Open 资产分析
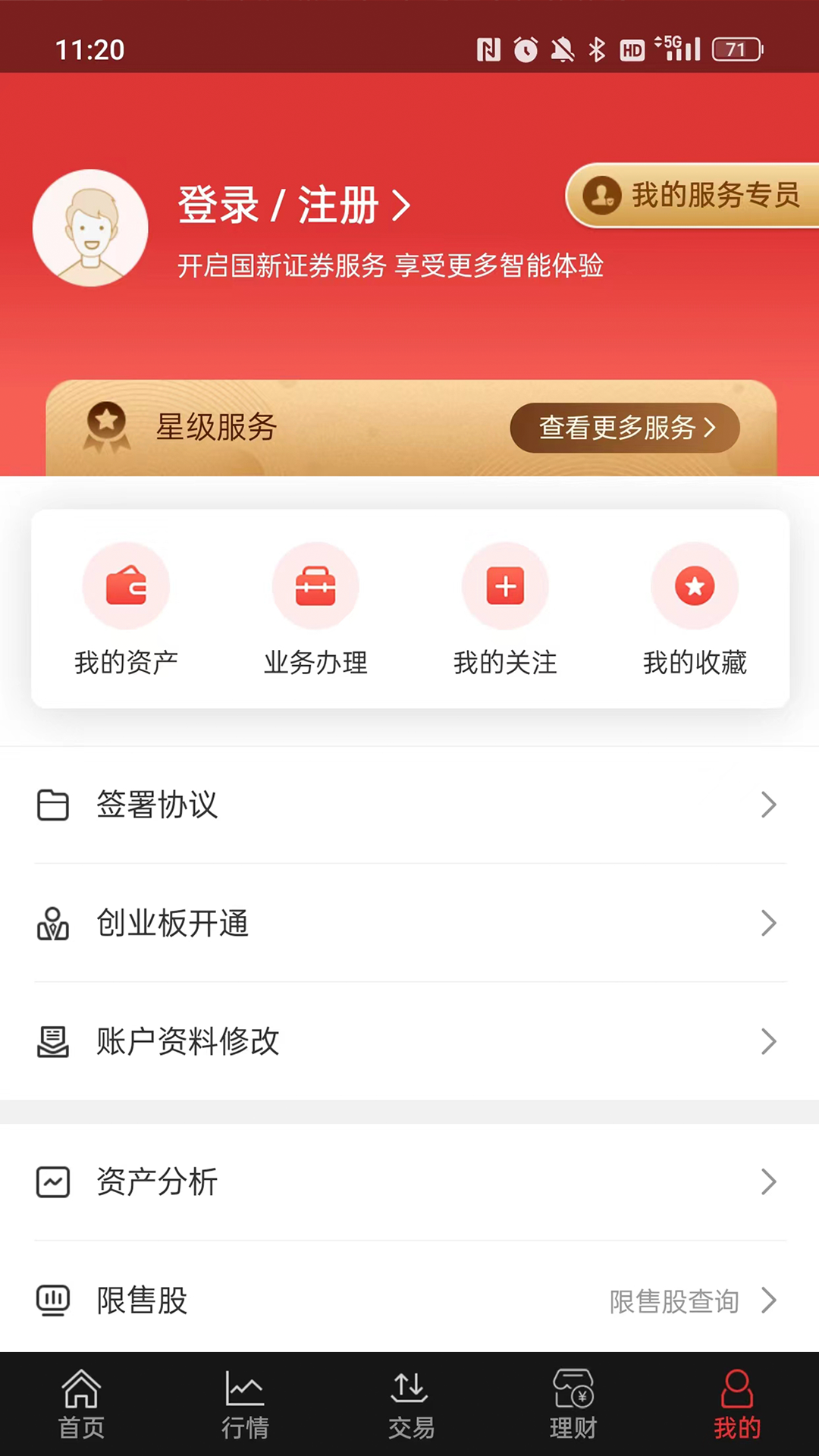819x1456 pixels. 409,1181
